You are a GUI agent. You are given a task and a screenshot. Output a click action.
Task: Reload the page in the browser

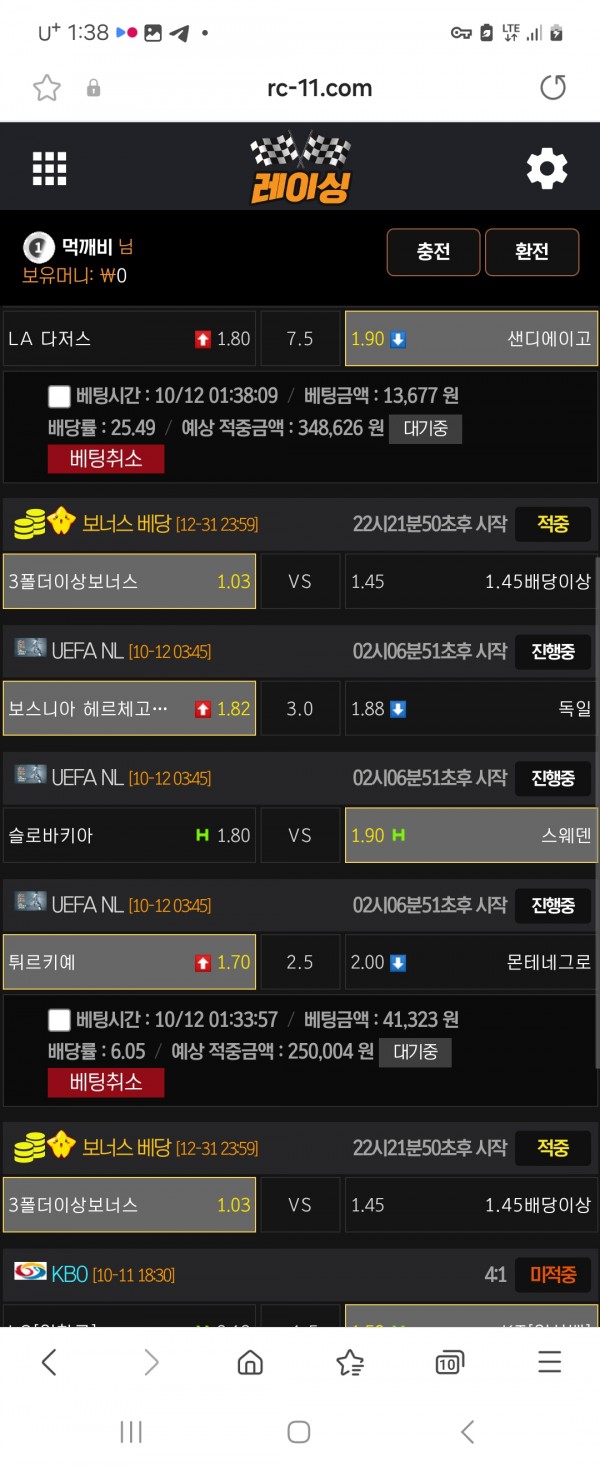click(x=553, y=88)
